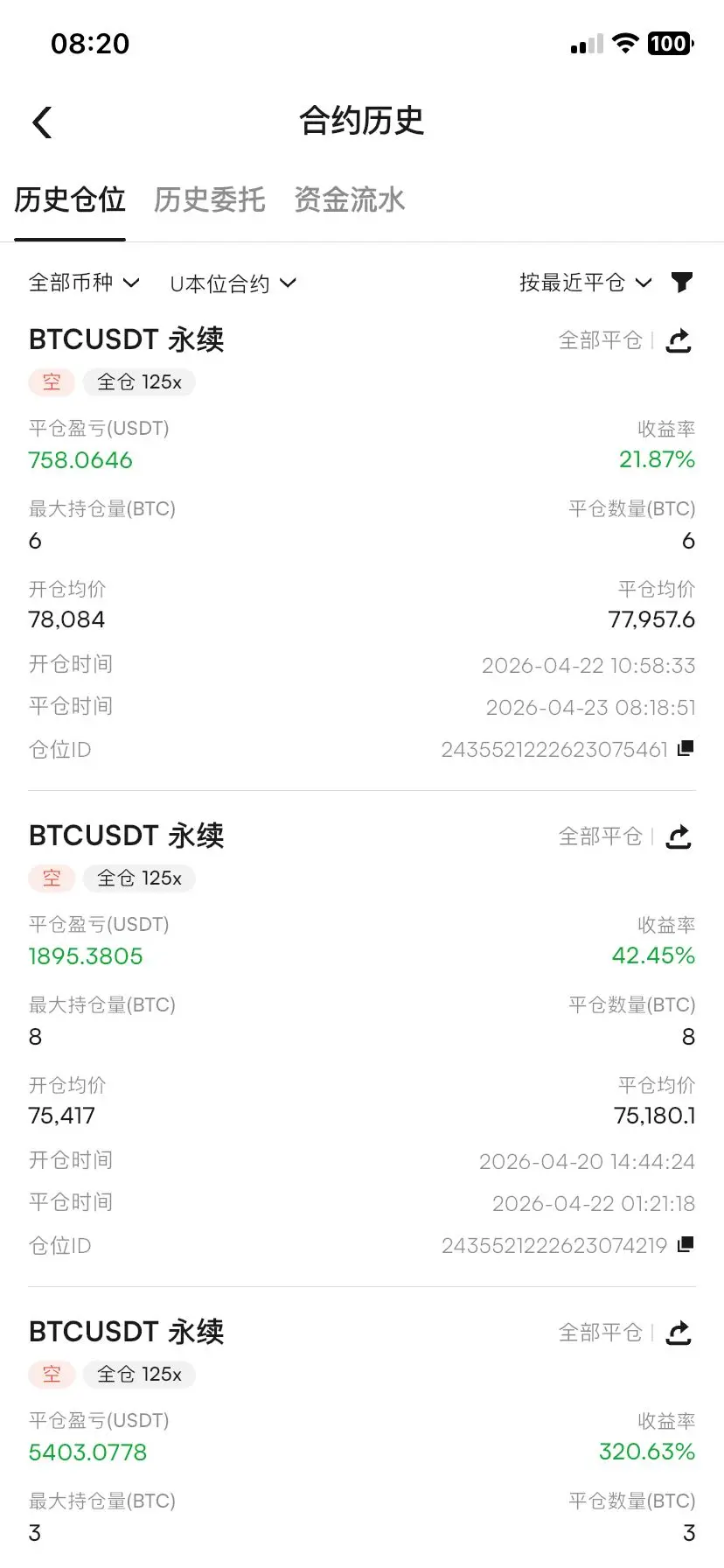
Task: Switch to the 历史委托 tab
Action: [210, 200]
